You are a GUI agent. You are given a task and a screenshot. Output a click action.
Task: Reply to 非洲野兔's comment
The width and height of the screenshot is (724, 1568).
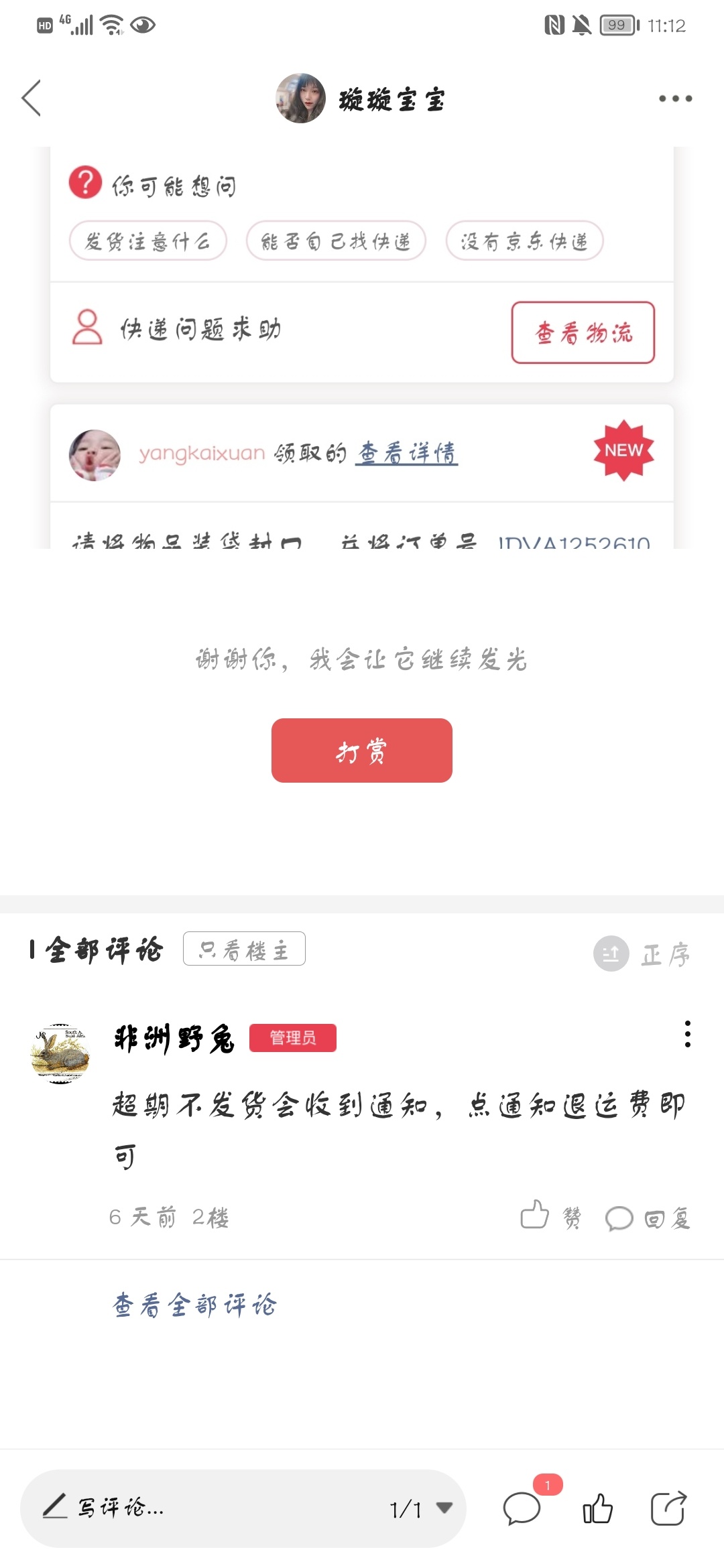tap(648, 1218)
